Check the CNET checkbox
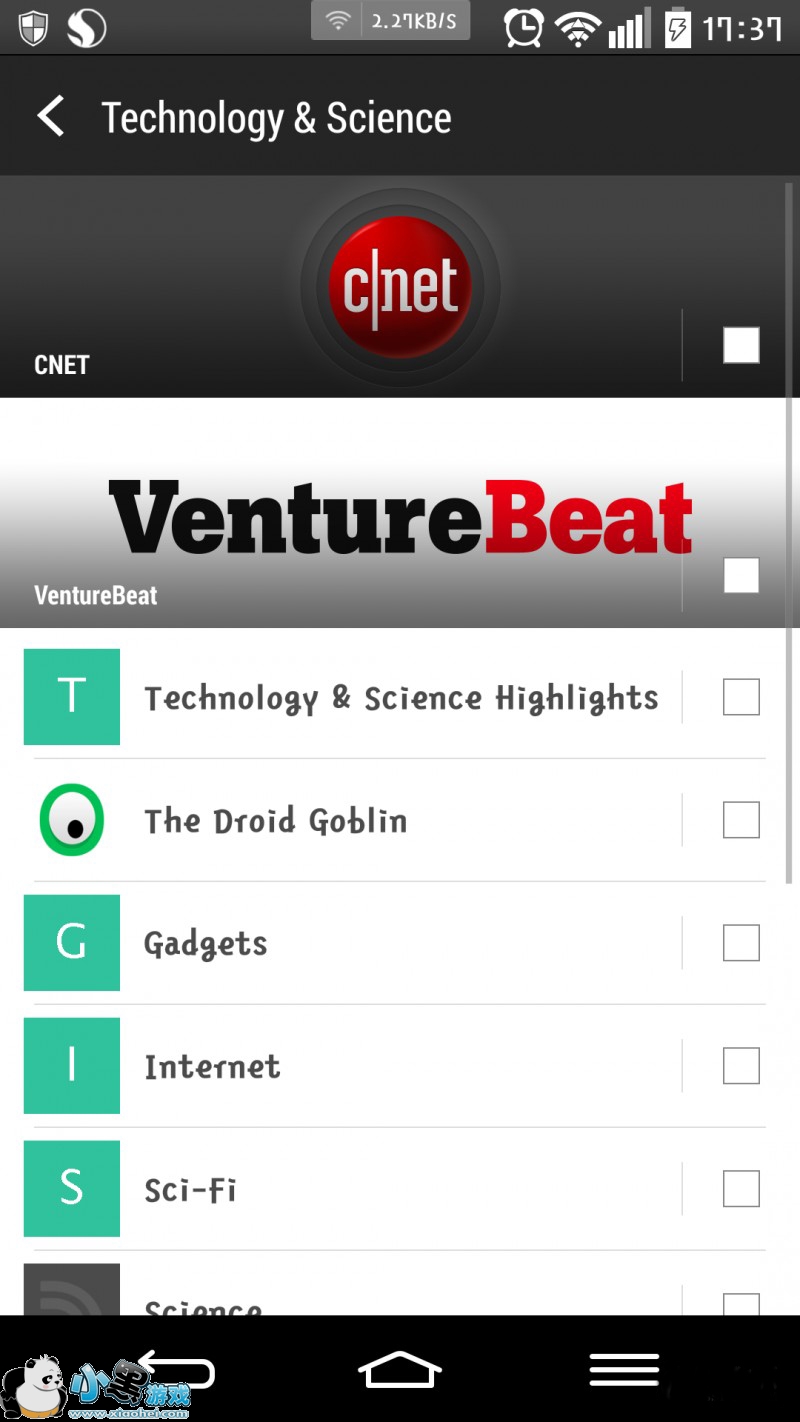 (741, 345)
